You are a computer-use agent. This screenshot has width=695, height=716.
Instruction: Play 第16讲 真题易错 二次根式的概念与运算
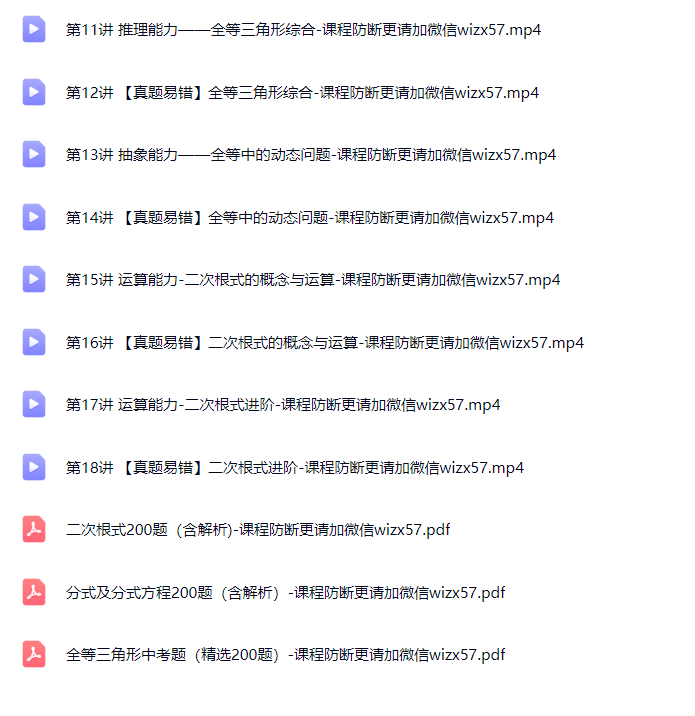324,343
